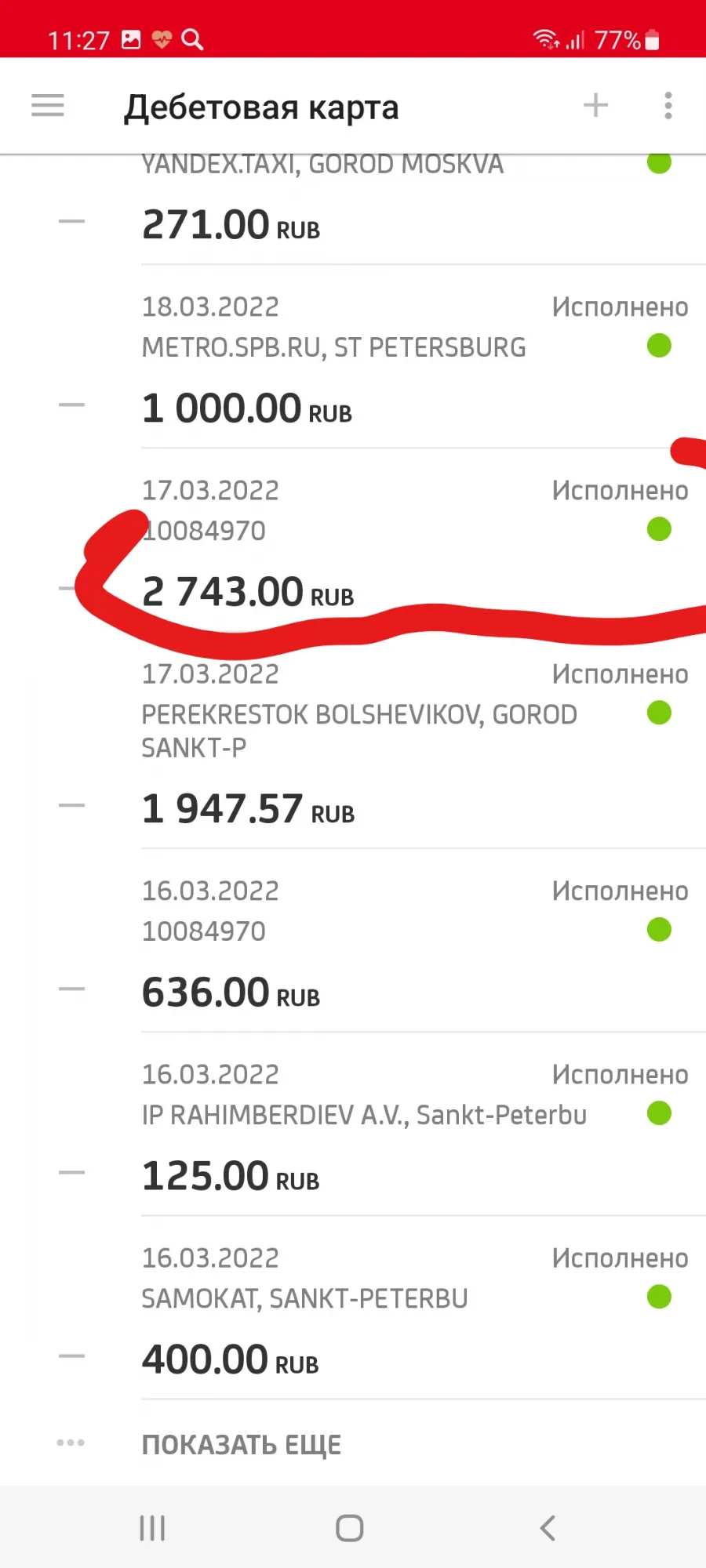
Task: View the 2 743.00 RUB transaction details
Action: [x=353, y=540]
